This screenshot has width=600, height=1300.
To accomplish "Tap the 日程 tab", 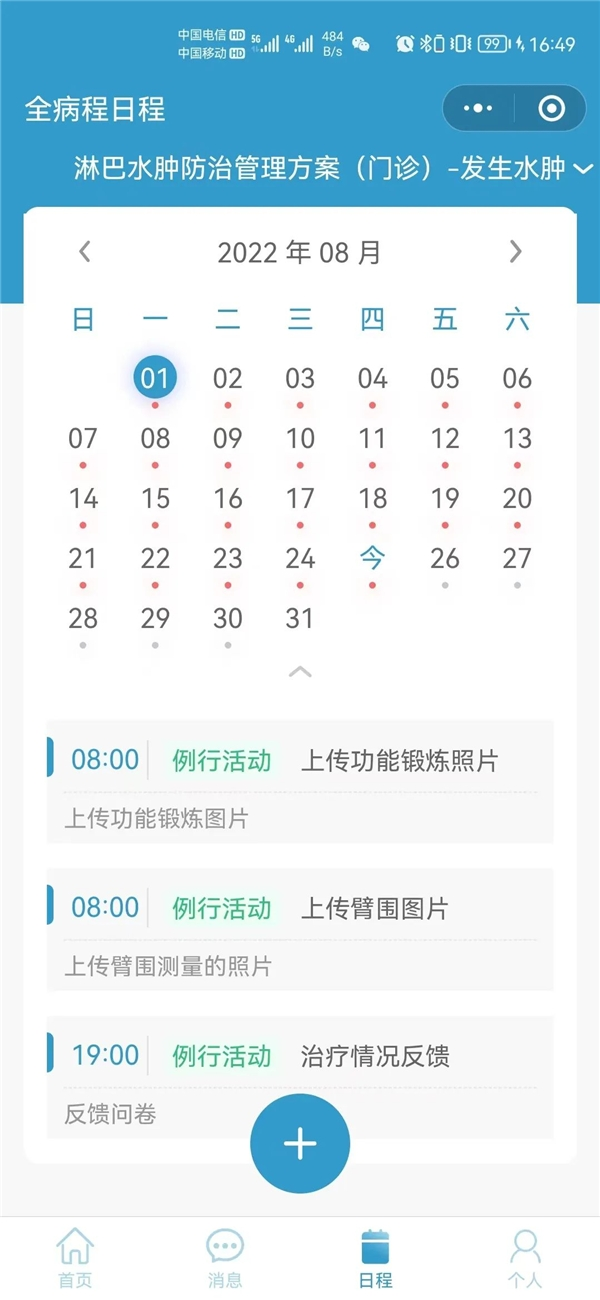I will point(375,1258).
